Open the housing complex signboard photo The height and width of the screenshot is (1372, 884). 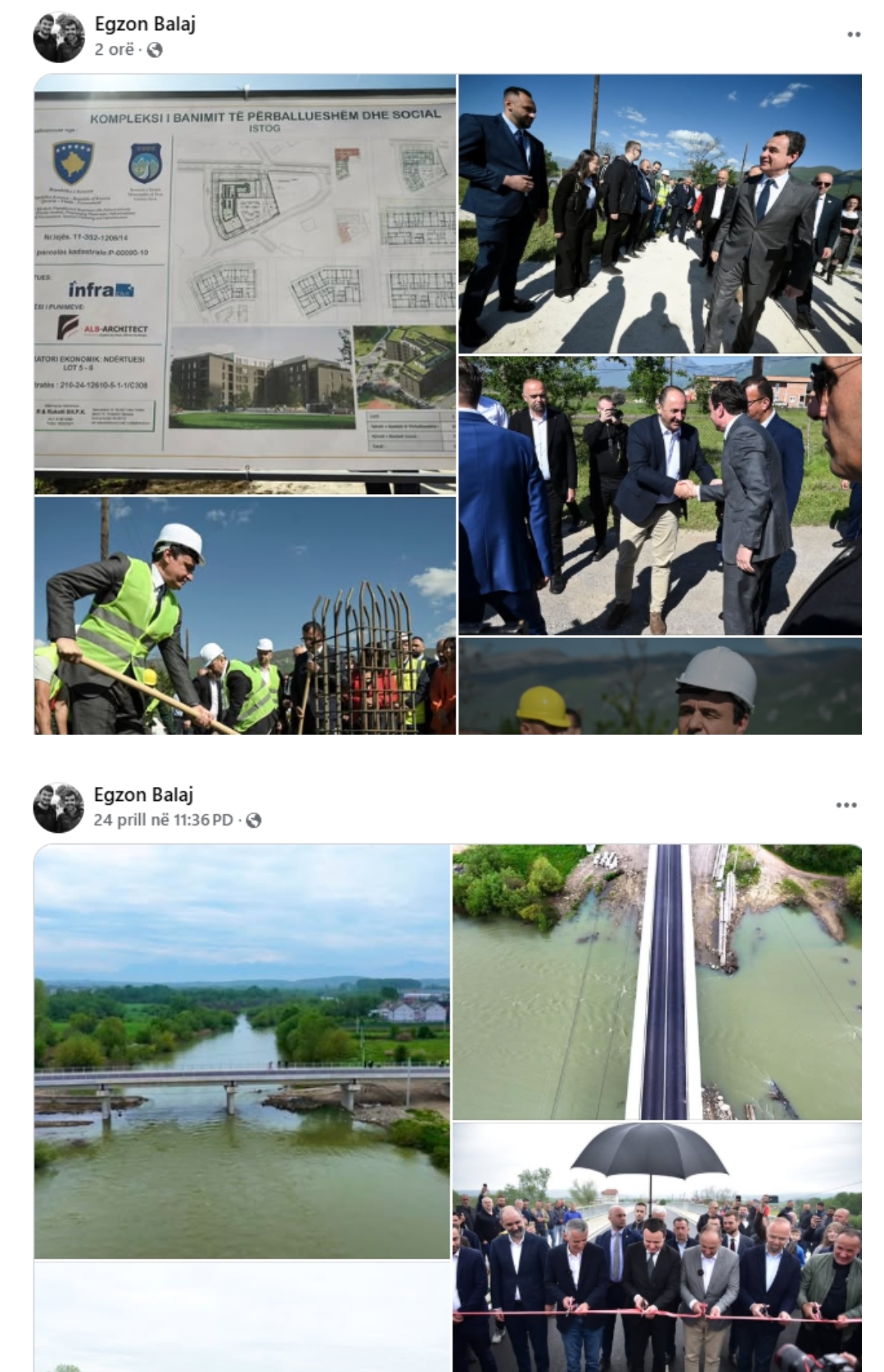245,284
